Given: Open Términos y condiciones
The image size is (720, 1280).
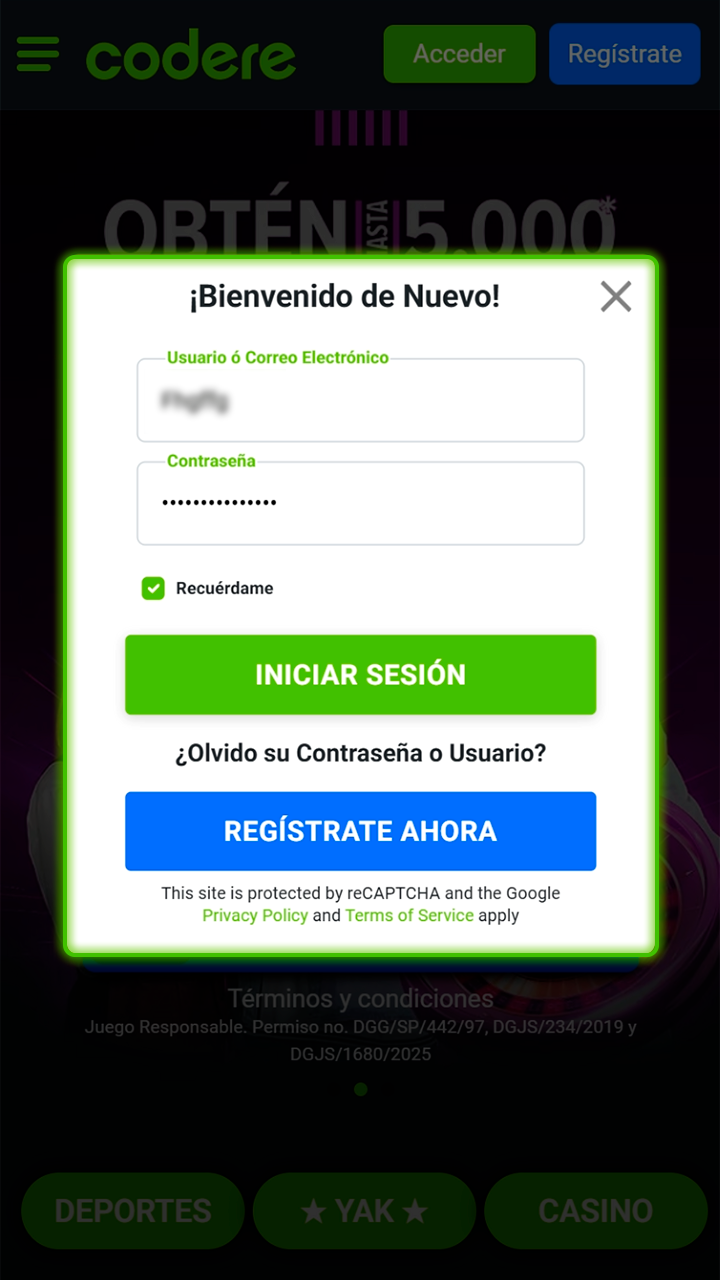Looking at the screenshot, I should [x=360, y=999].
